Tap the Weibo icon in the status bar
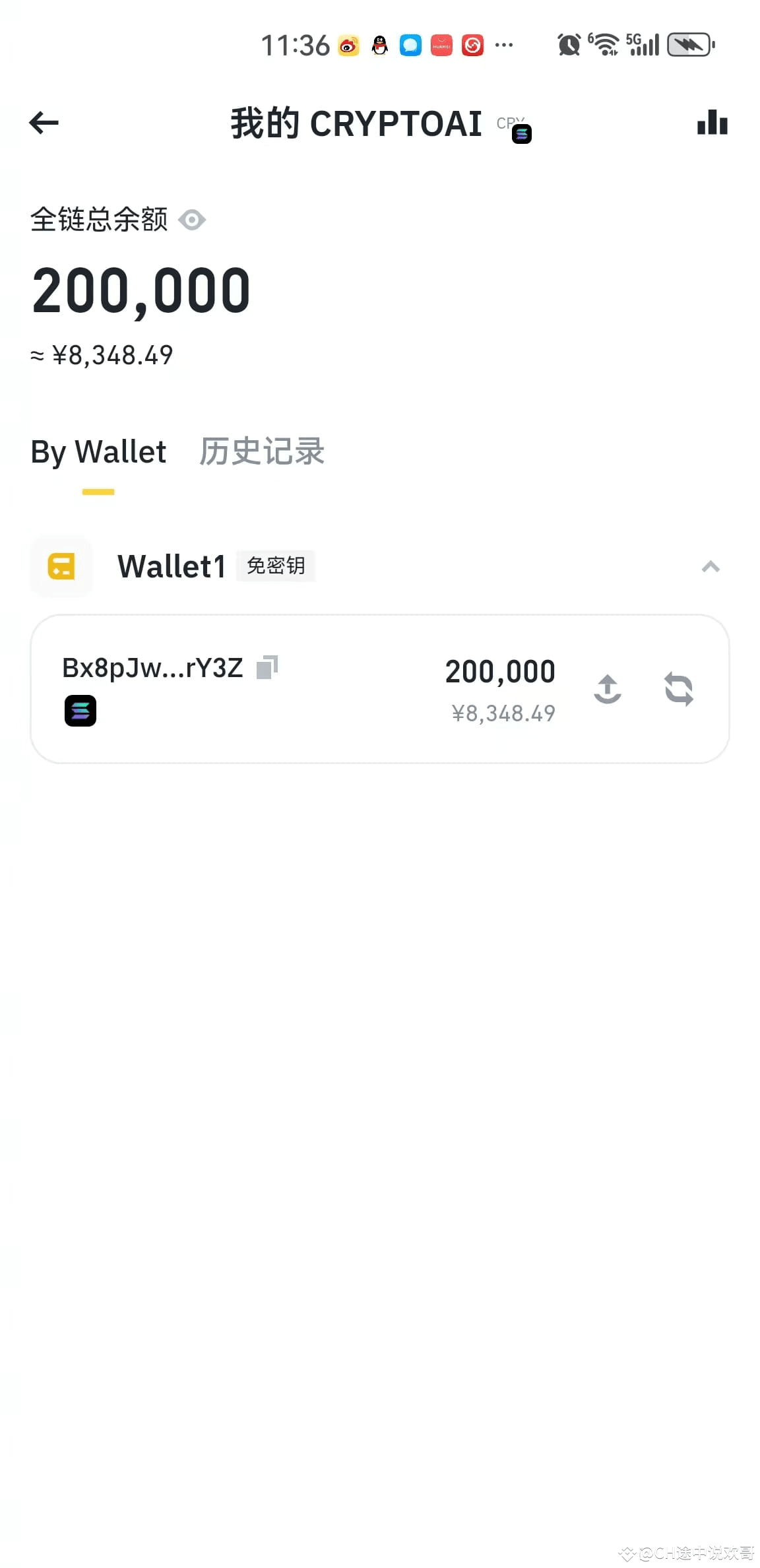Image resolution: width=760 pixels, height=1568 pixels. tap(348, 44)
